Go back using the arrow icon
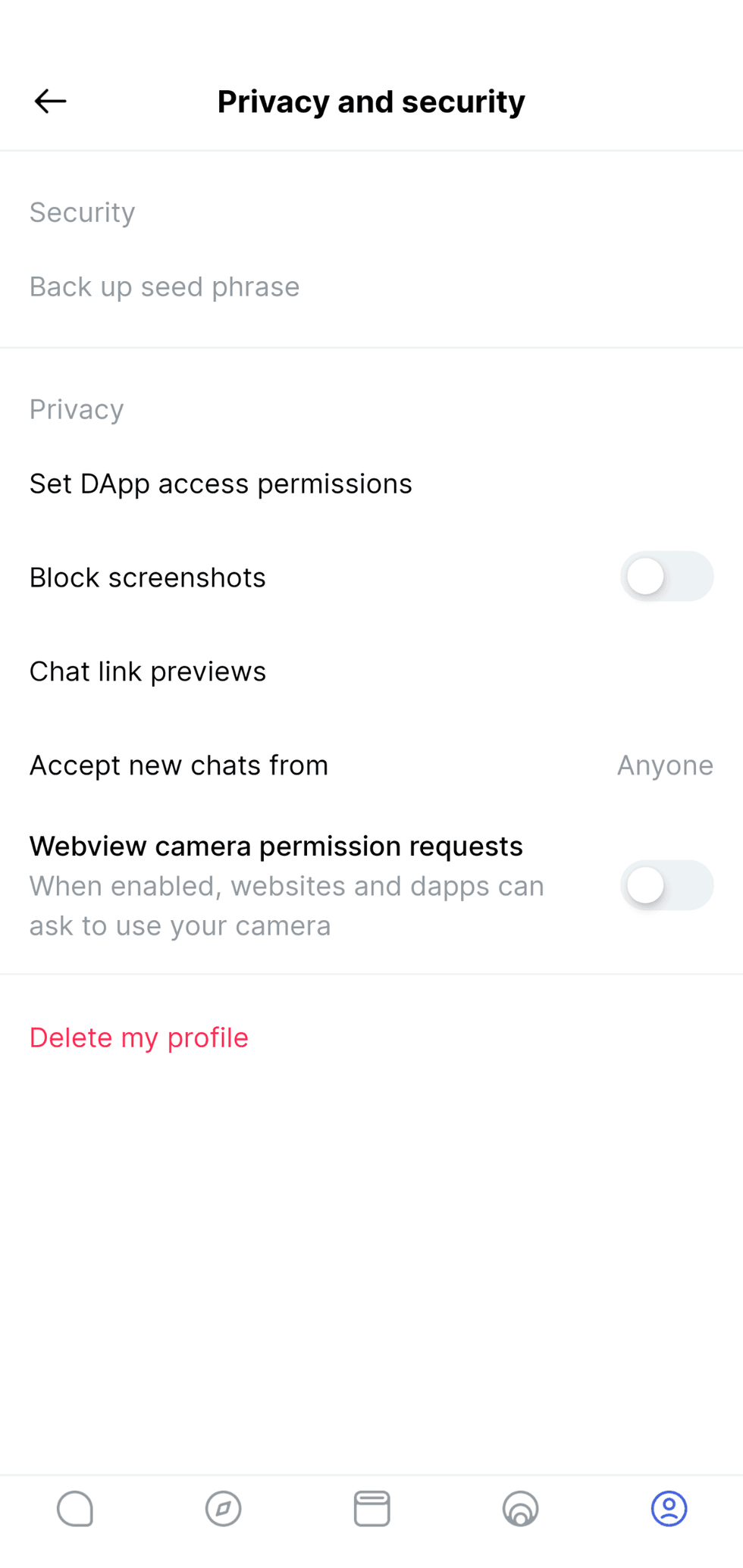This screenshot has width=743, height=1568. (51, 101)
